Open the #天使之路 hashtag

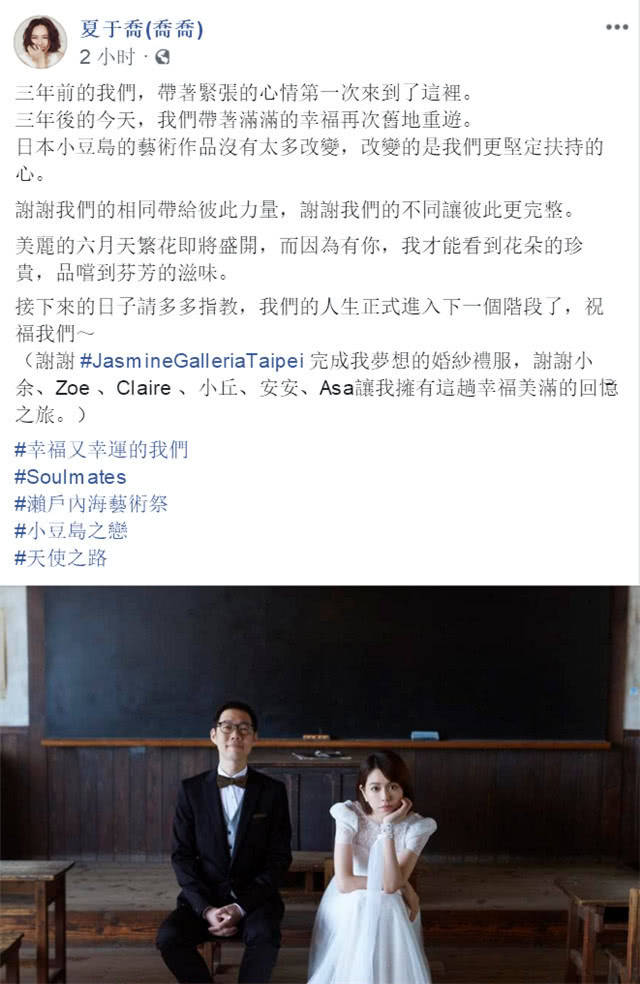(x=61, y=558)
